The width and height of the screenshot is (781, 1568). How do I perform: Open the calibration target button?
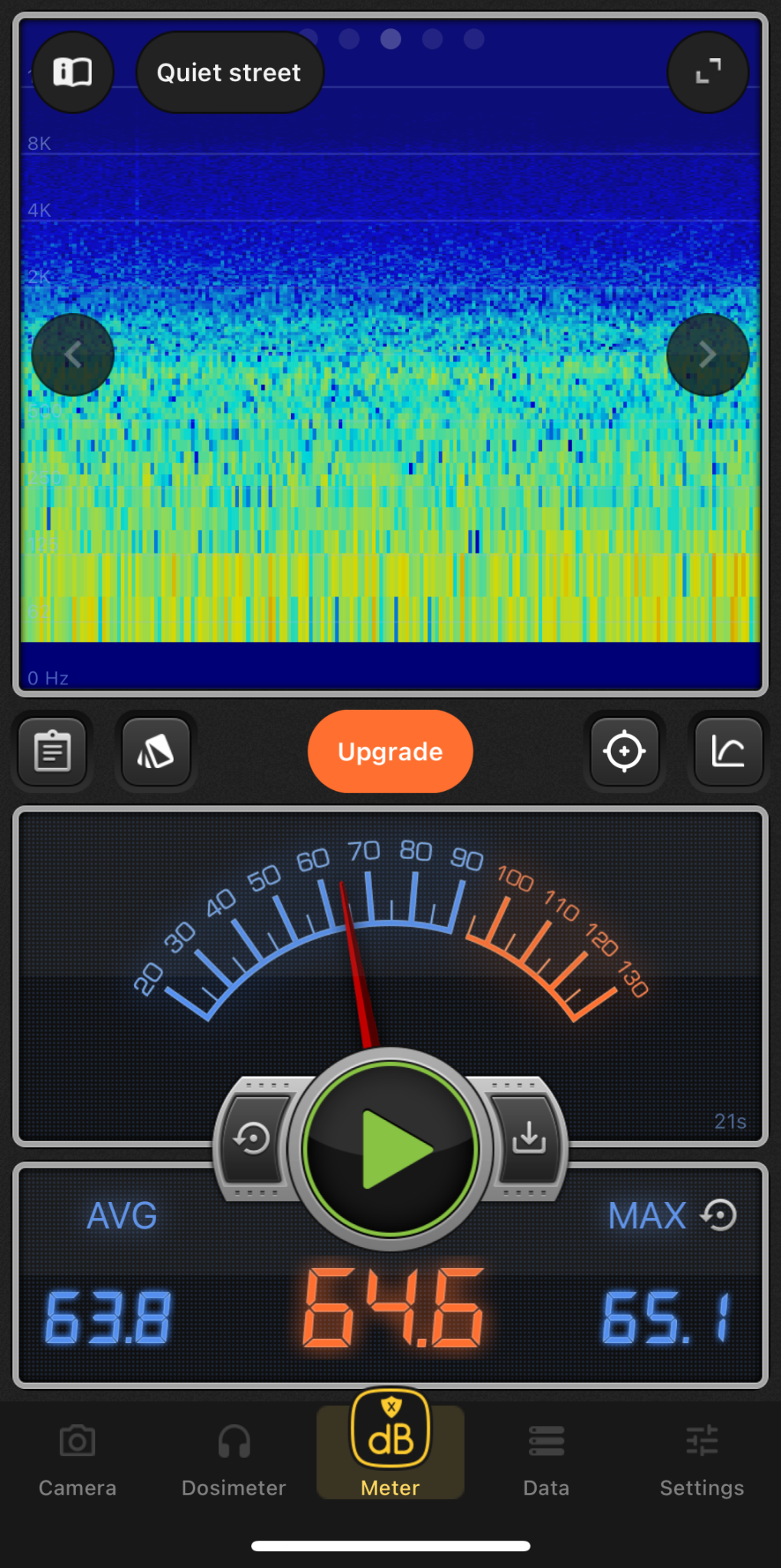(x=624, y=751)
